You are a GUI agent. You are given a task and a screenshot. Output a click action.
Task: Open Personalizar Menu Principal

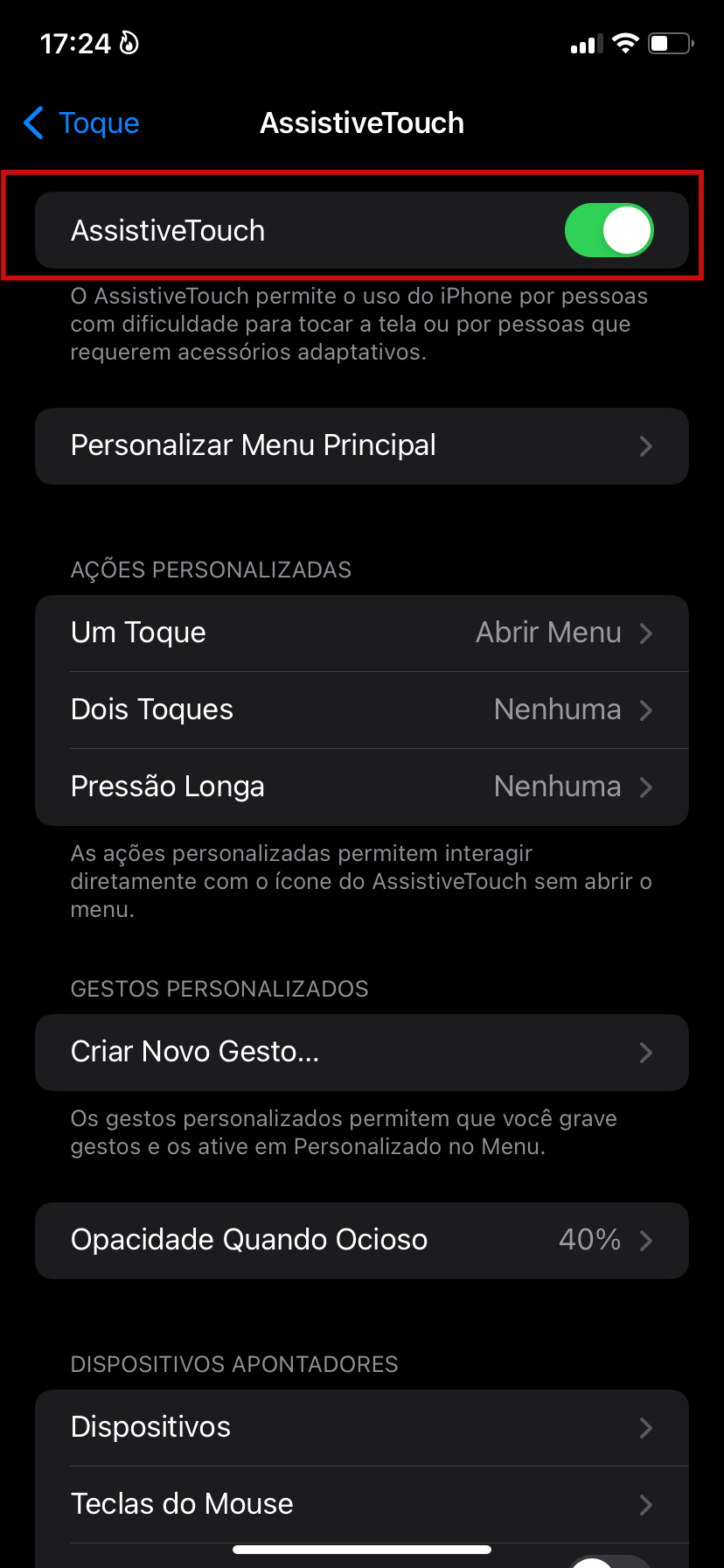click(x=362, y=446)
